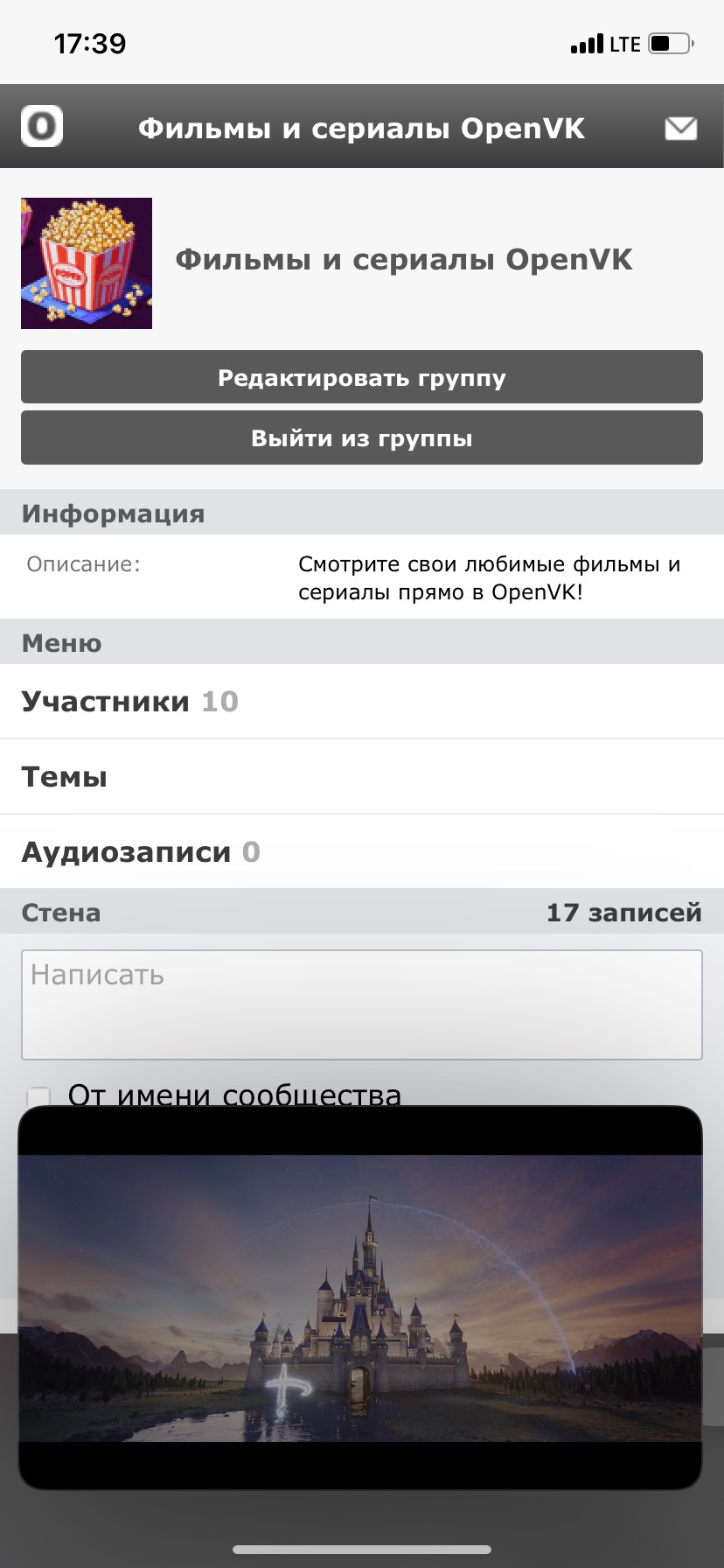Viewport: 724px width, 1568px height.
Task: Check the От имени сообщества box
Action: 38,1096
